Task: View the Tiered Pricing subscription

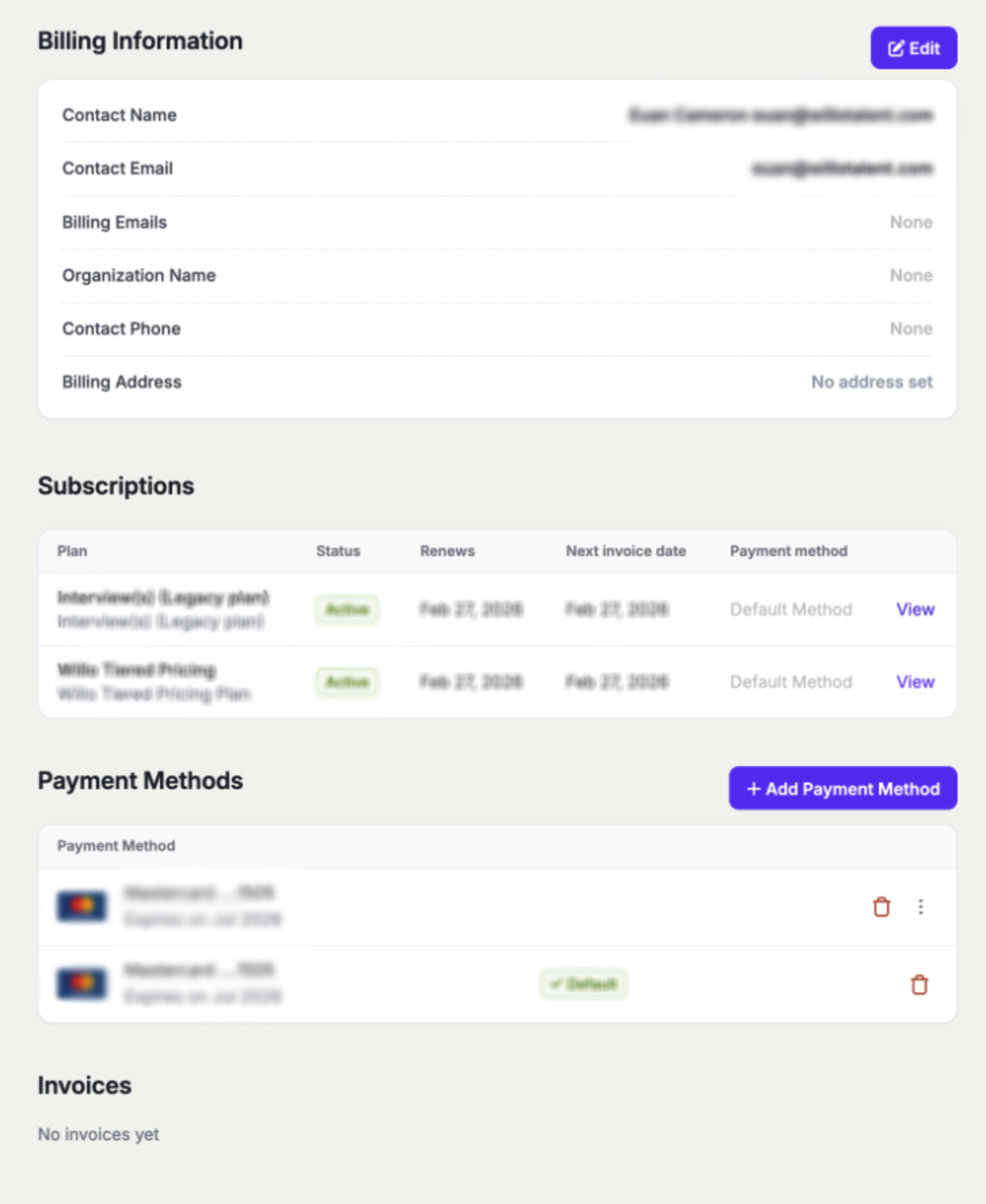Action: tap(915, 682)
